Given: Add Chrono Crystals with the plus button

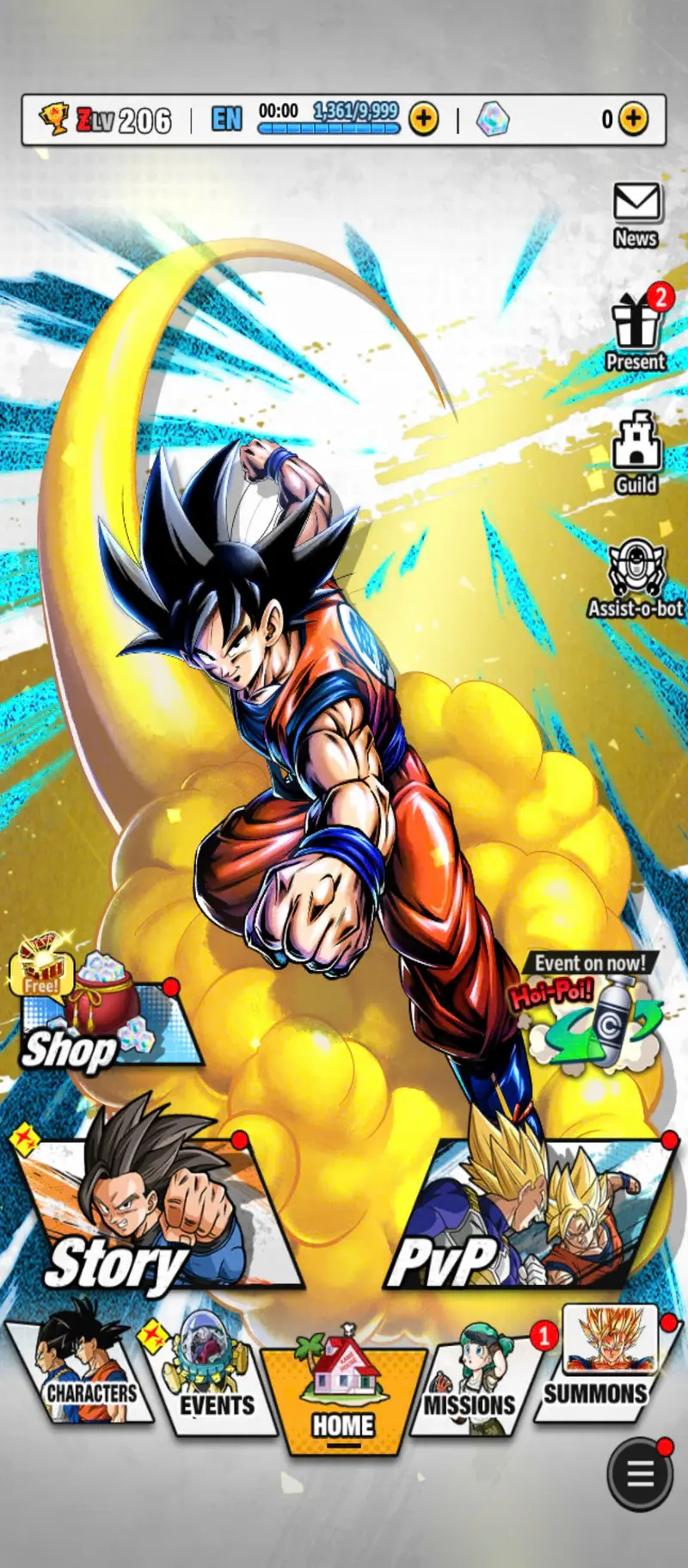Looking at the screenshot, I should (x=634, y=119).
